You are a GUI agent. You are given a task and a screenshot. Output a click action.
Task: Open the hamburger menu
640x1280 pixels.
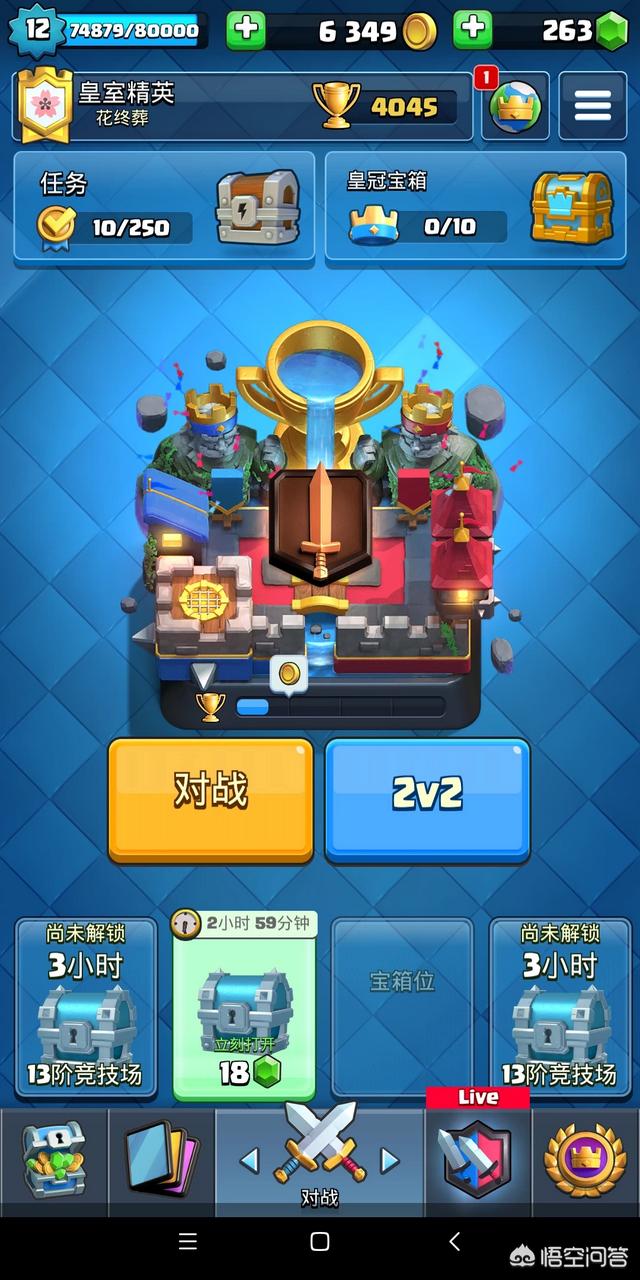[592, 105]
